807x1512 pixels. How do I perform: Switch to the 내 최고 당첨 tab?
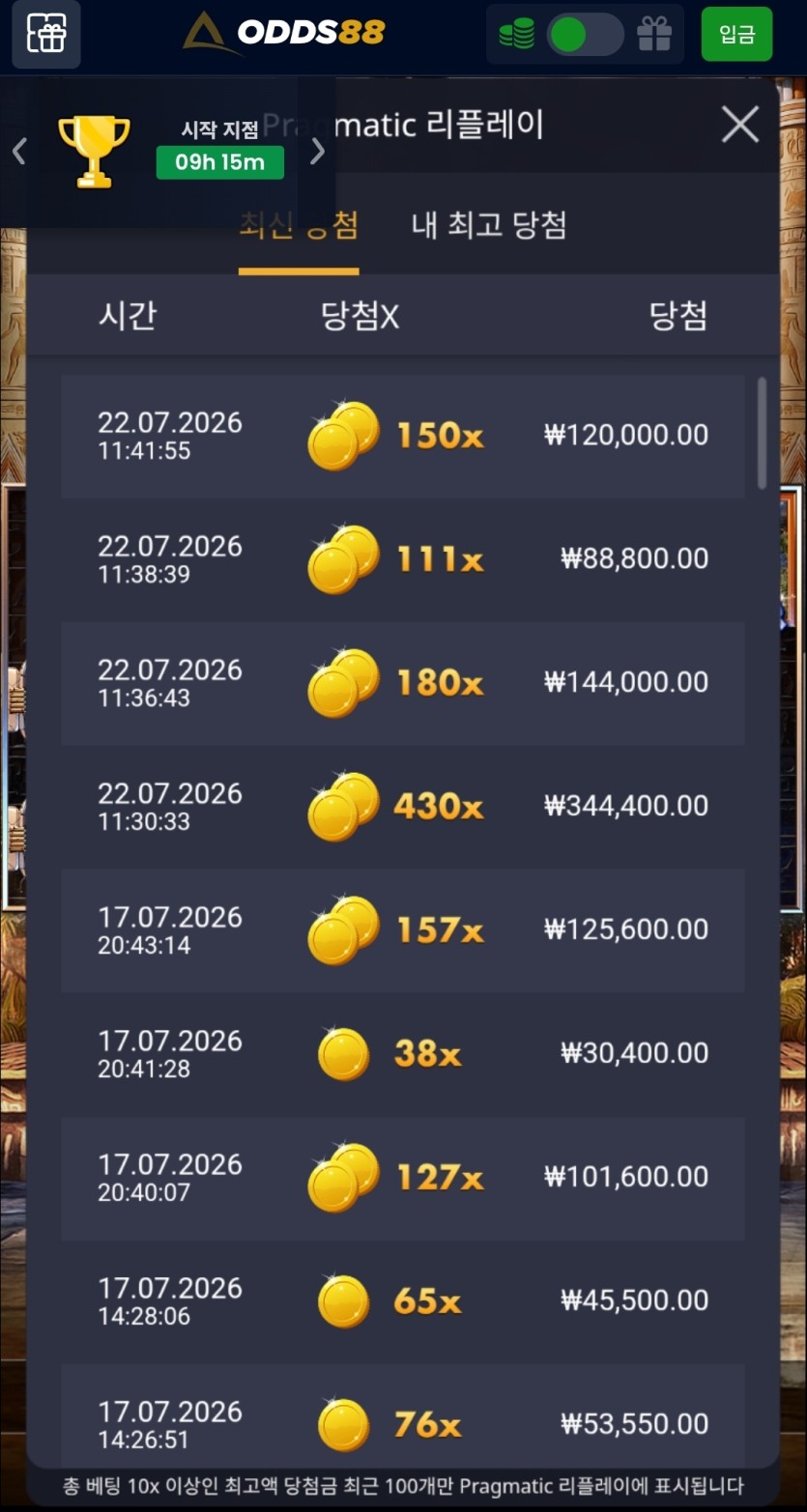point(489,225)
